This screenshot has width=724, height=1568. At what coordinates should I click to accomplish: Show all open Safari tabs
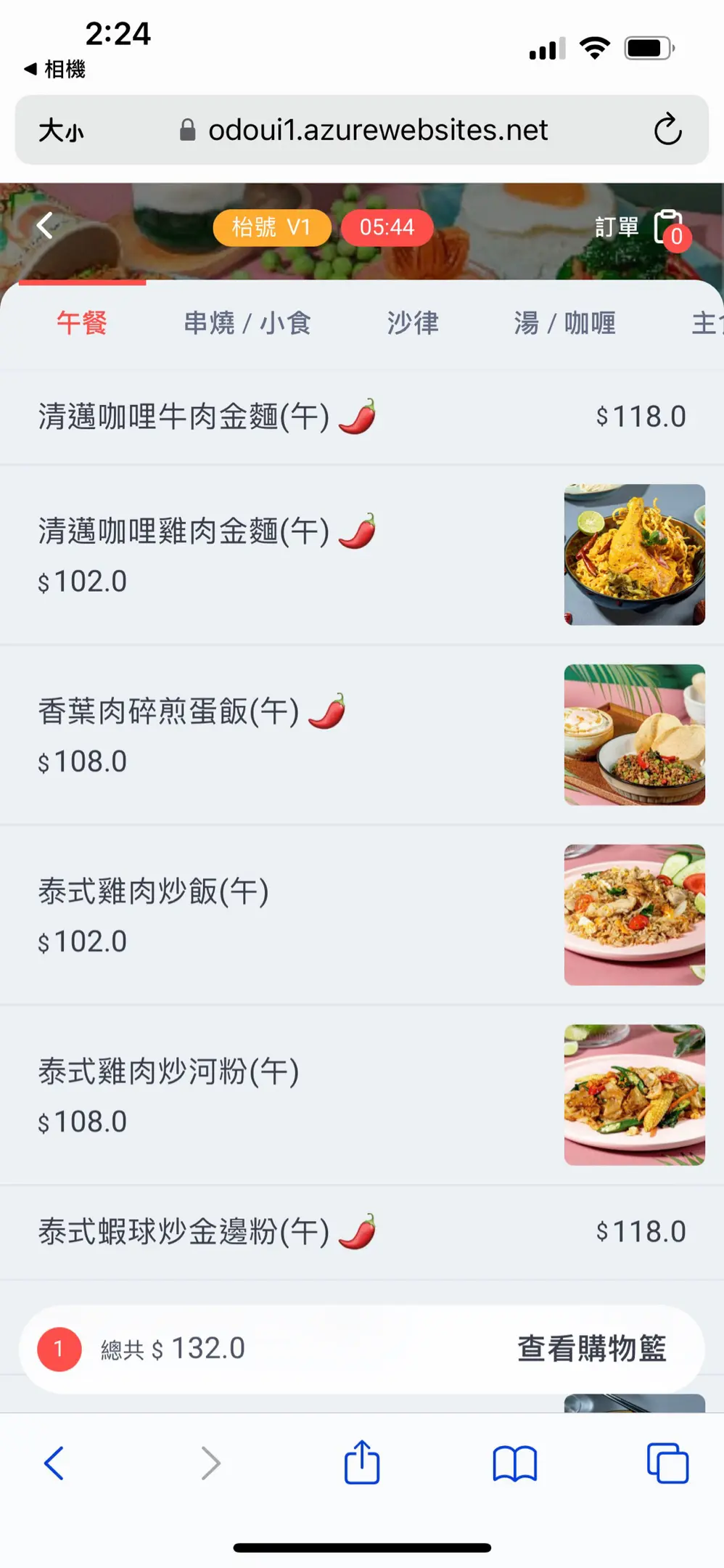coord(667,1463)
